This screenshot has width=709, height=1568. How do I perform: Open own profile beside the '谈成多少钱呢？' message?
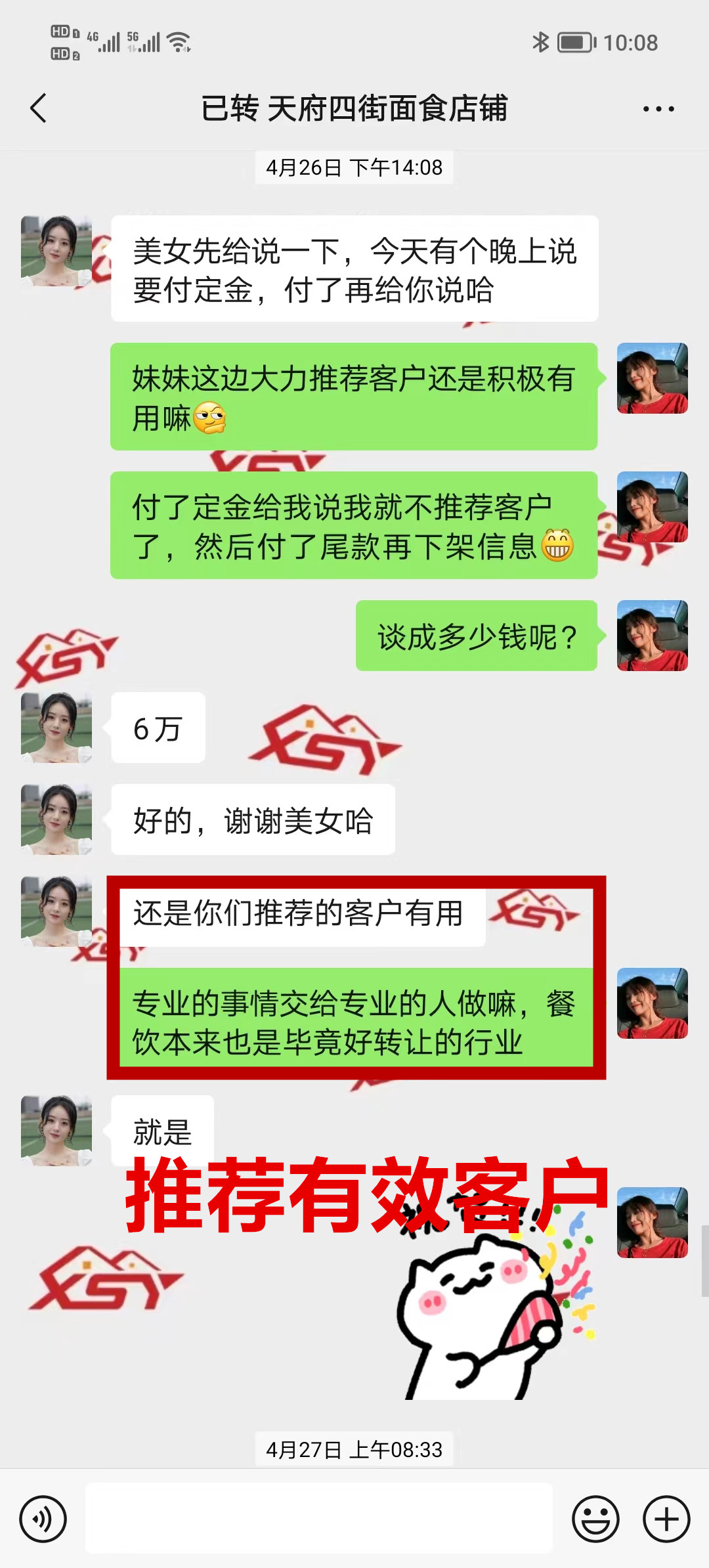(x=652, y=636)
